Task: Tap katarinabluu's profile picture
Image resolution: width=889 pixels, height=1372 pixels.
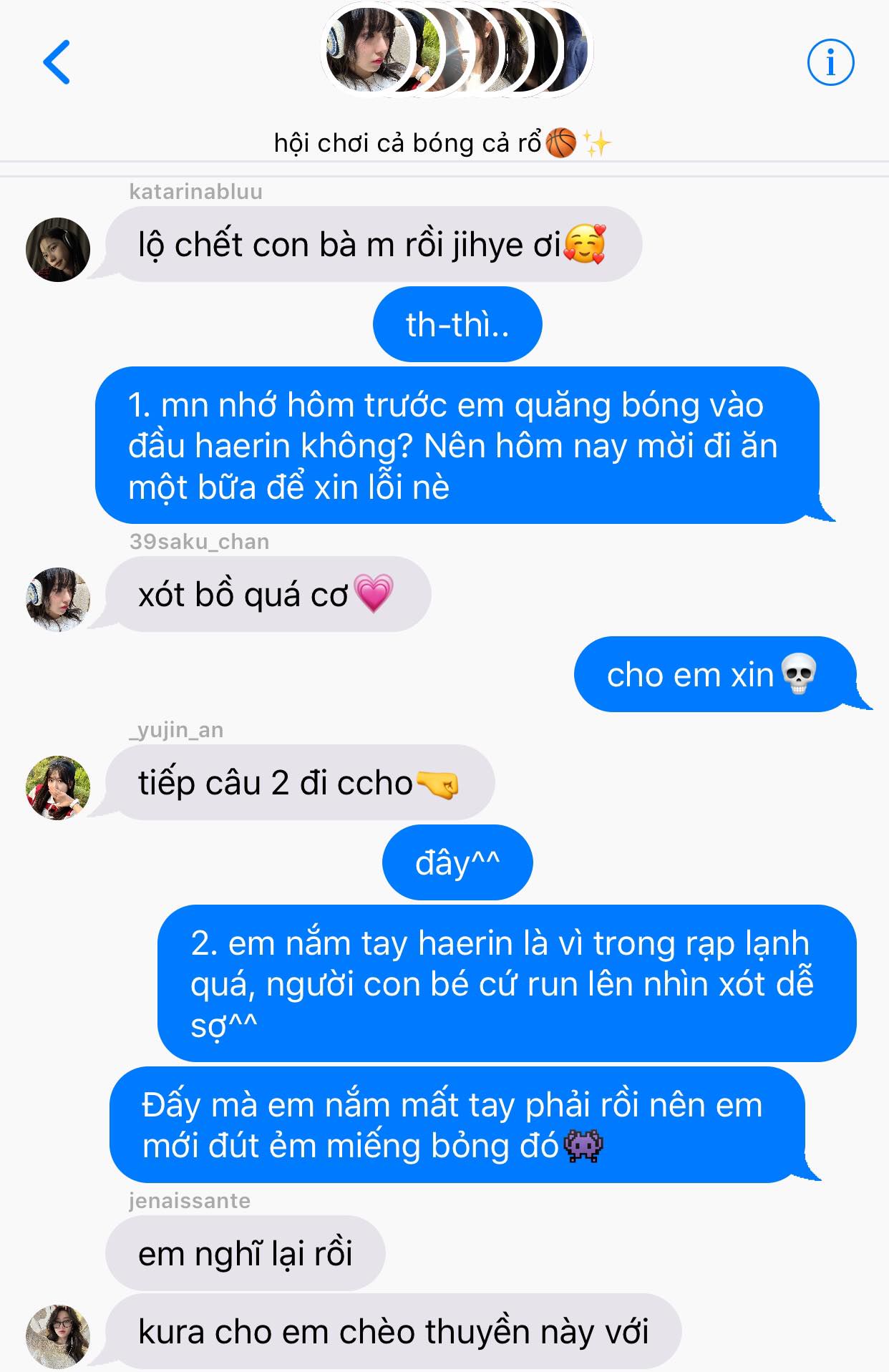Action: [x=58, y=250]
